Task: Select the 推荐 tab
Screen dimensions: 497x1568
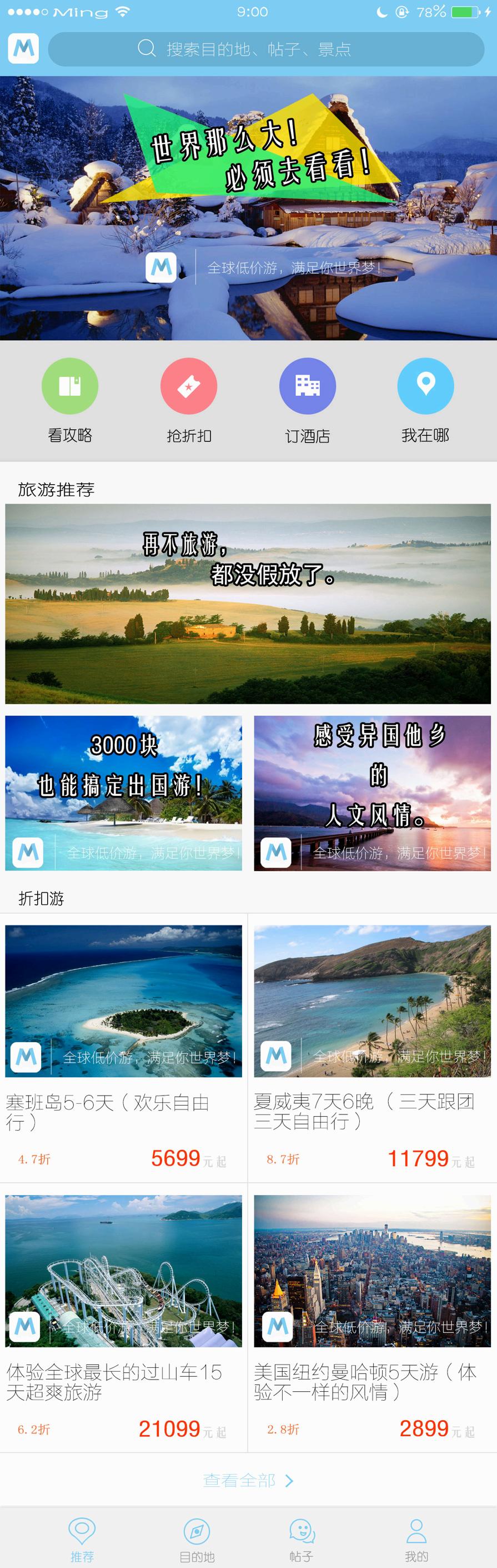Action: coord(82,1540)
